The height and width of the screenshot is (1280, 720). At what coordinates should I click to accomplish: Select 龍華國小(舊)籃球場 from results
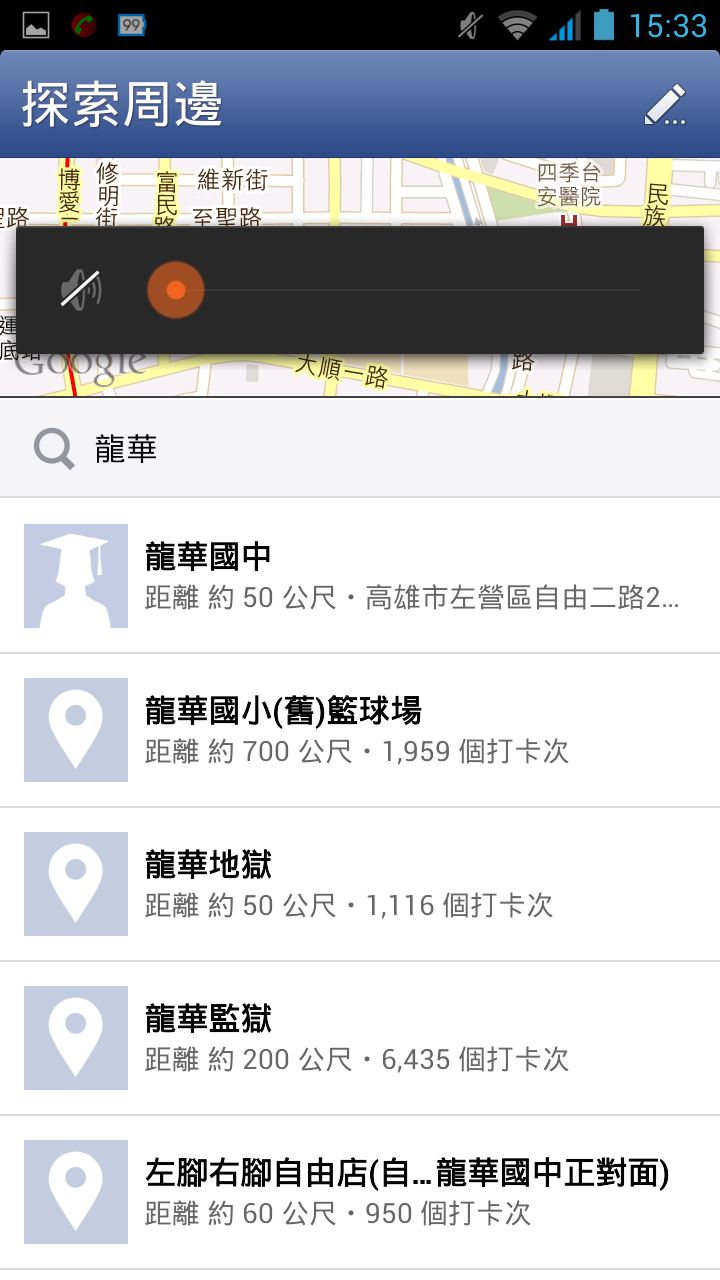coord(360,730)
